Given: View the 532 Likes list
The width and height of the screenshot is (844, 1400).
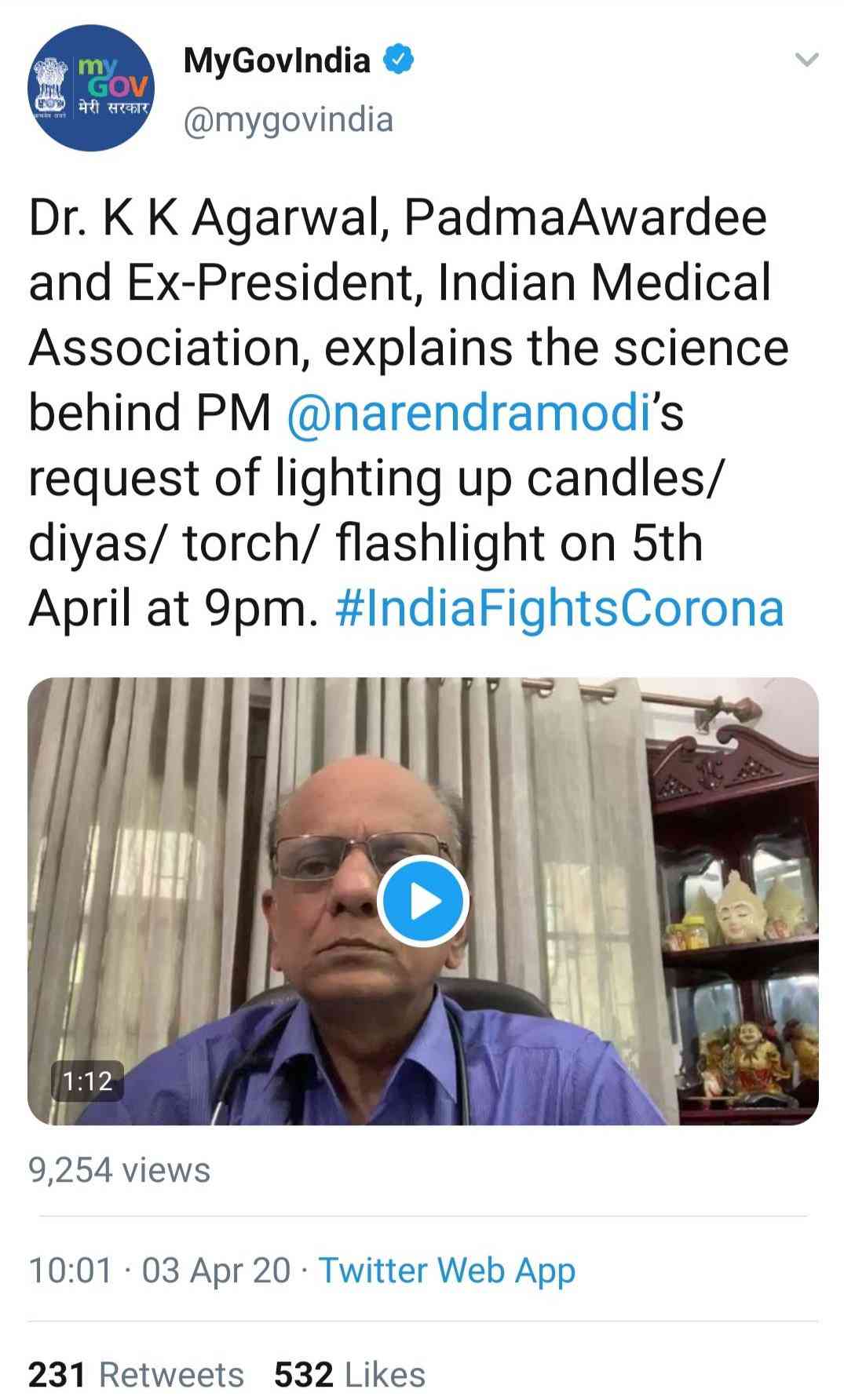Looking at the screenshot, I should (349, 1374).
